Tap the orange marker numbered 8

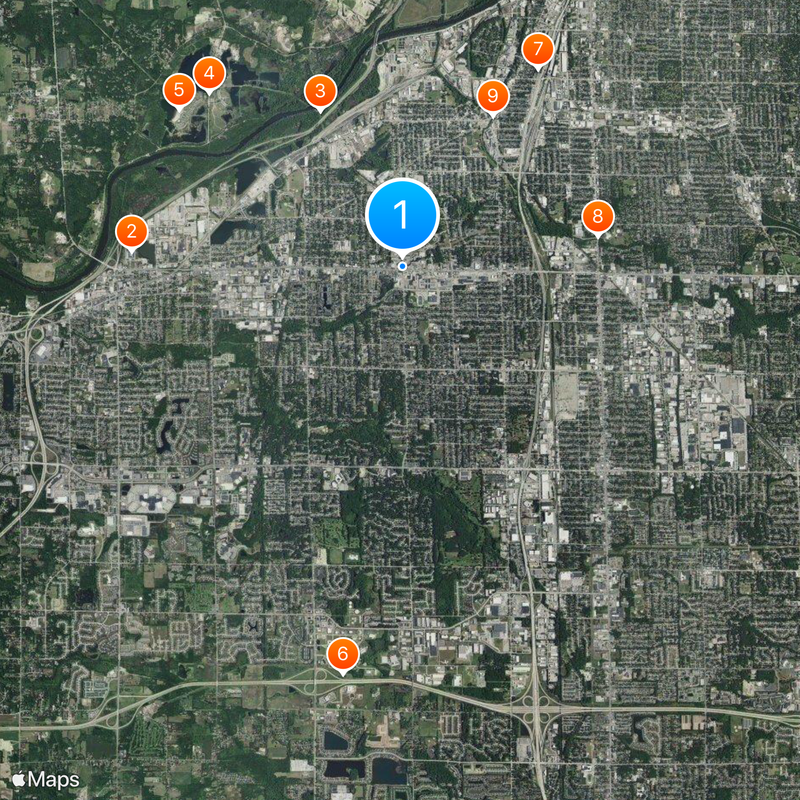598,215
